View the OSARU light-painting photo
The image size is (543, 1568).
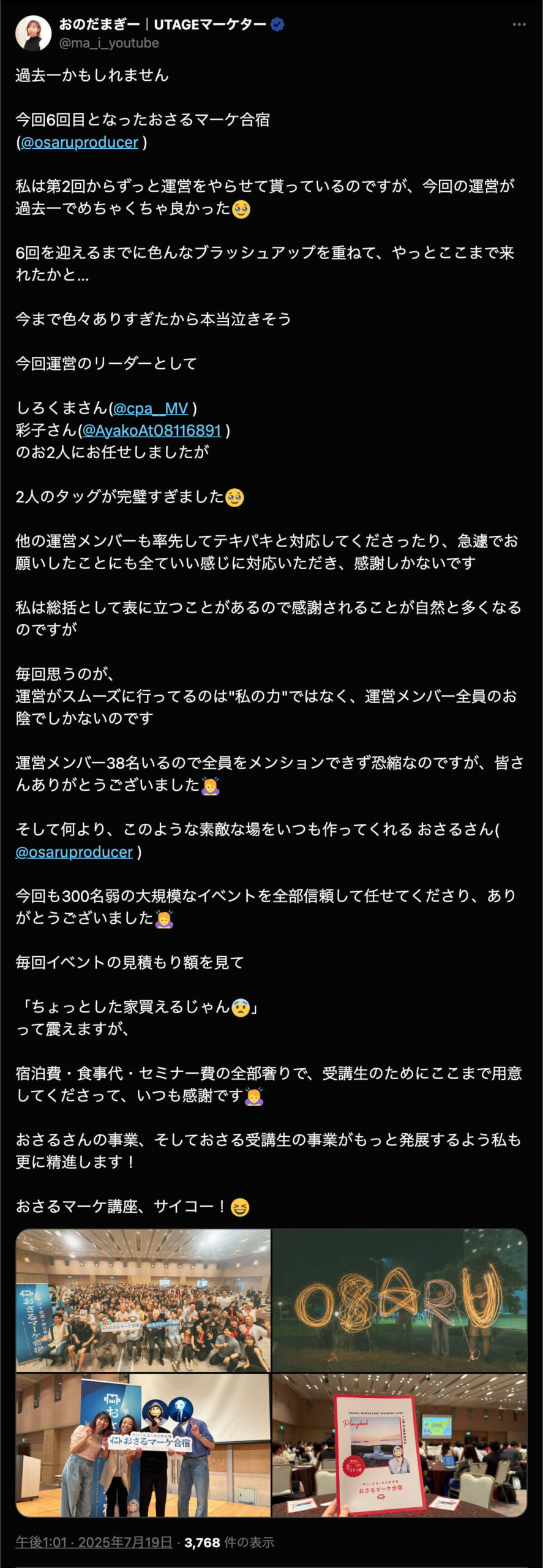click(399, 1300)
